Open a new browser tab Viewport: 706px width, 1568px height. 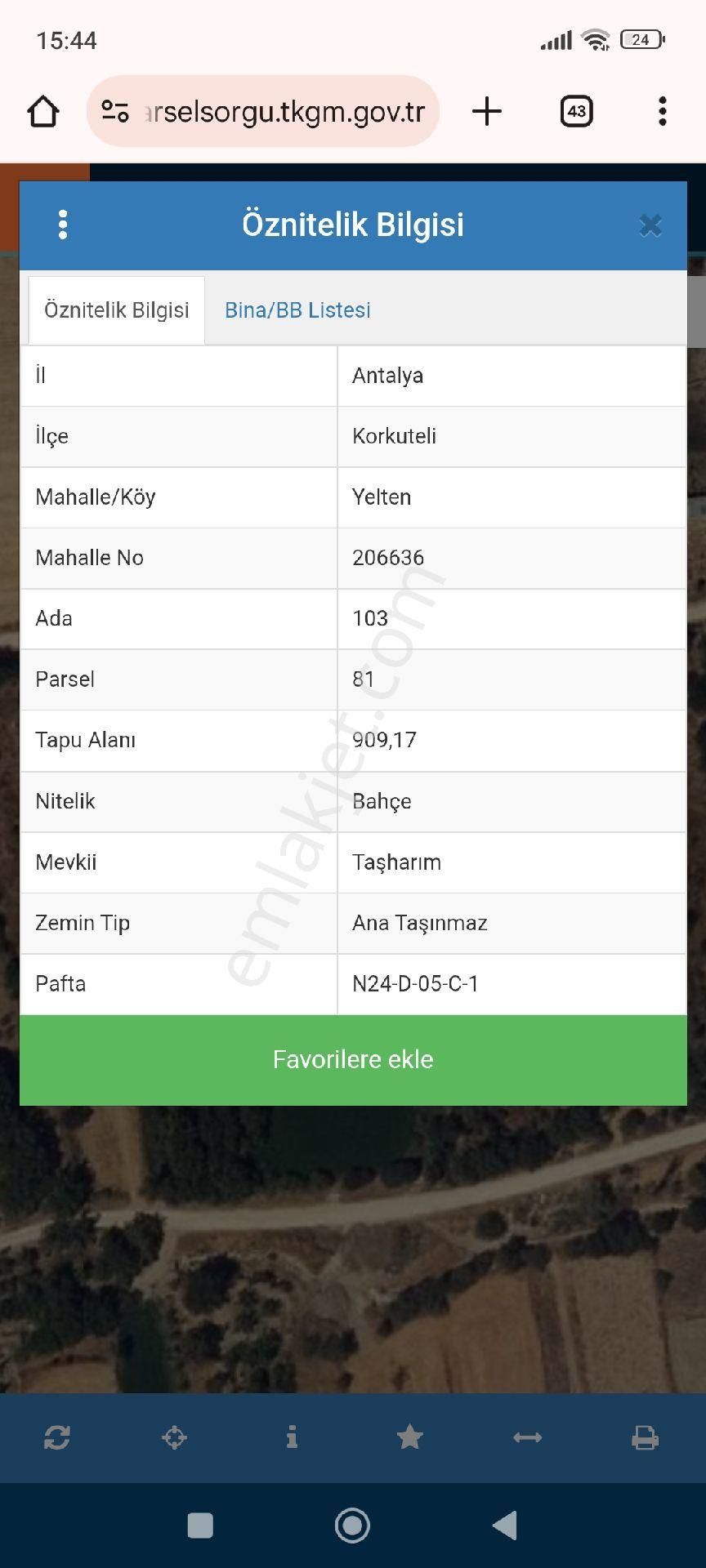click(487, 111)
